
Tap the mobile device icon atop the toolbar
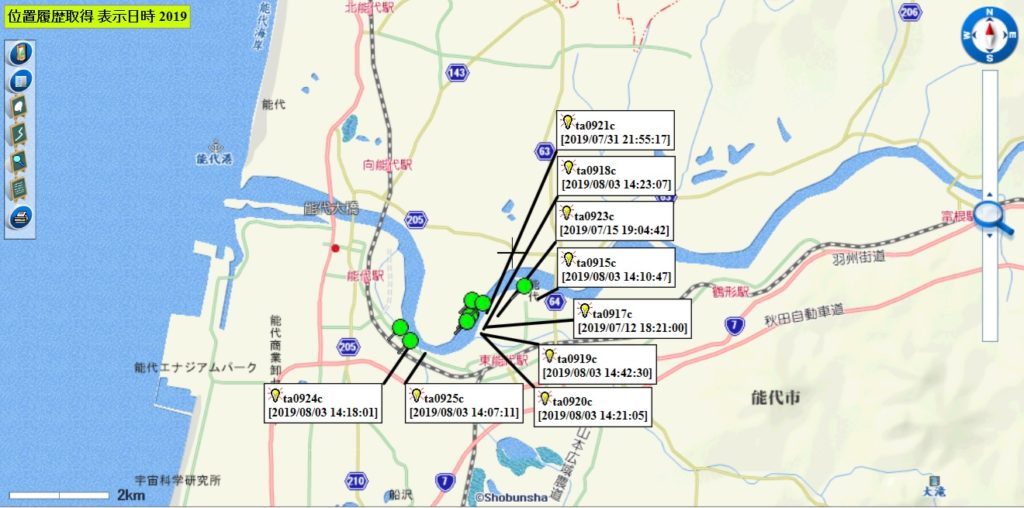click(x=21, y=54)
